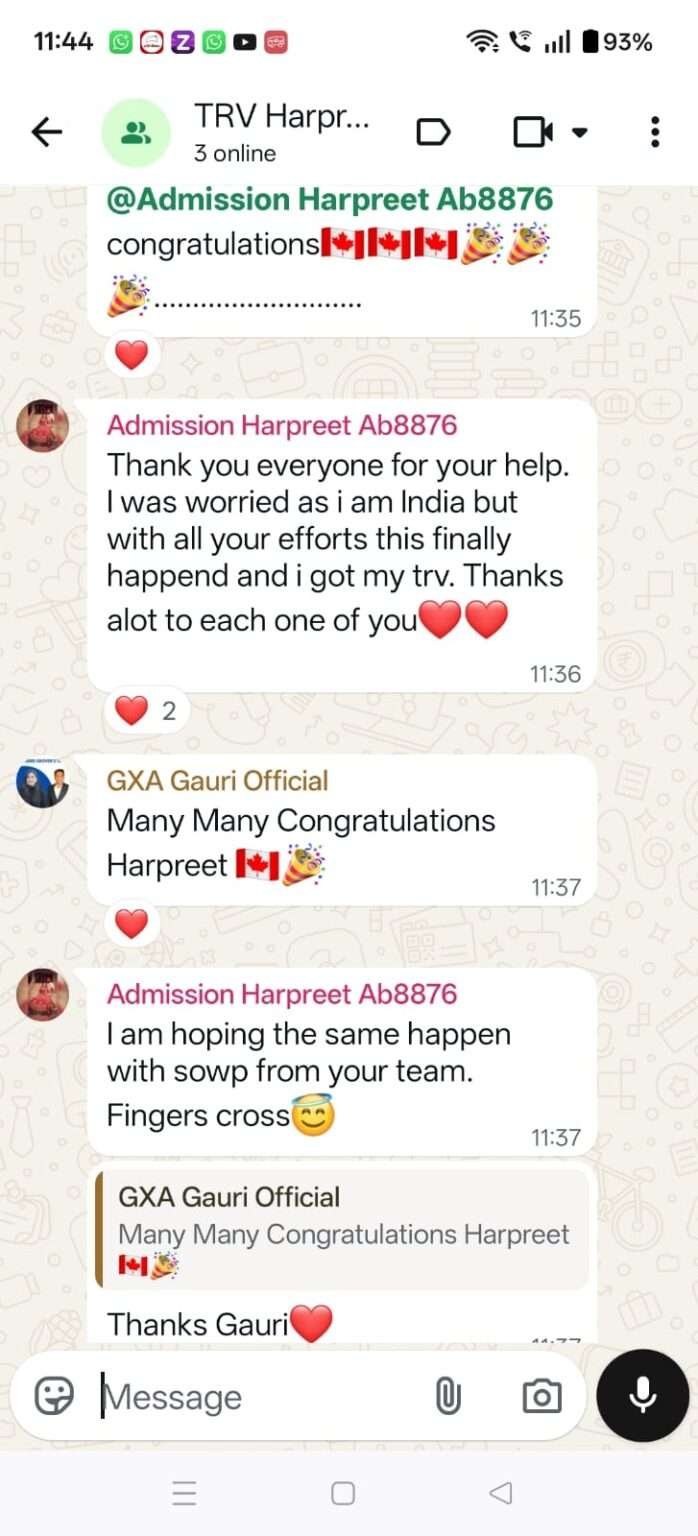Image resolution: width=698 pixels, height=1536 pixels.
Task: Open the camera from the message bar
Action: tap(541, 1396)
